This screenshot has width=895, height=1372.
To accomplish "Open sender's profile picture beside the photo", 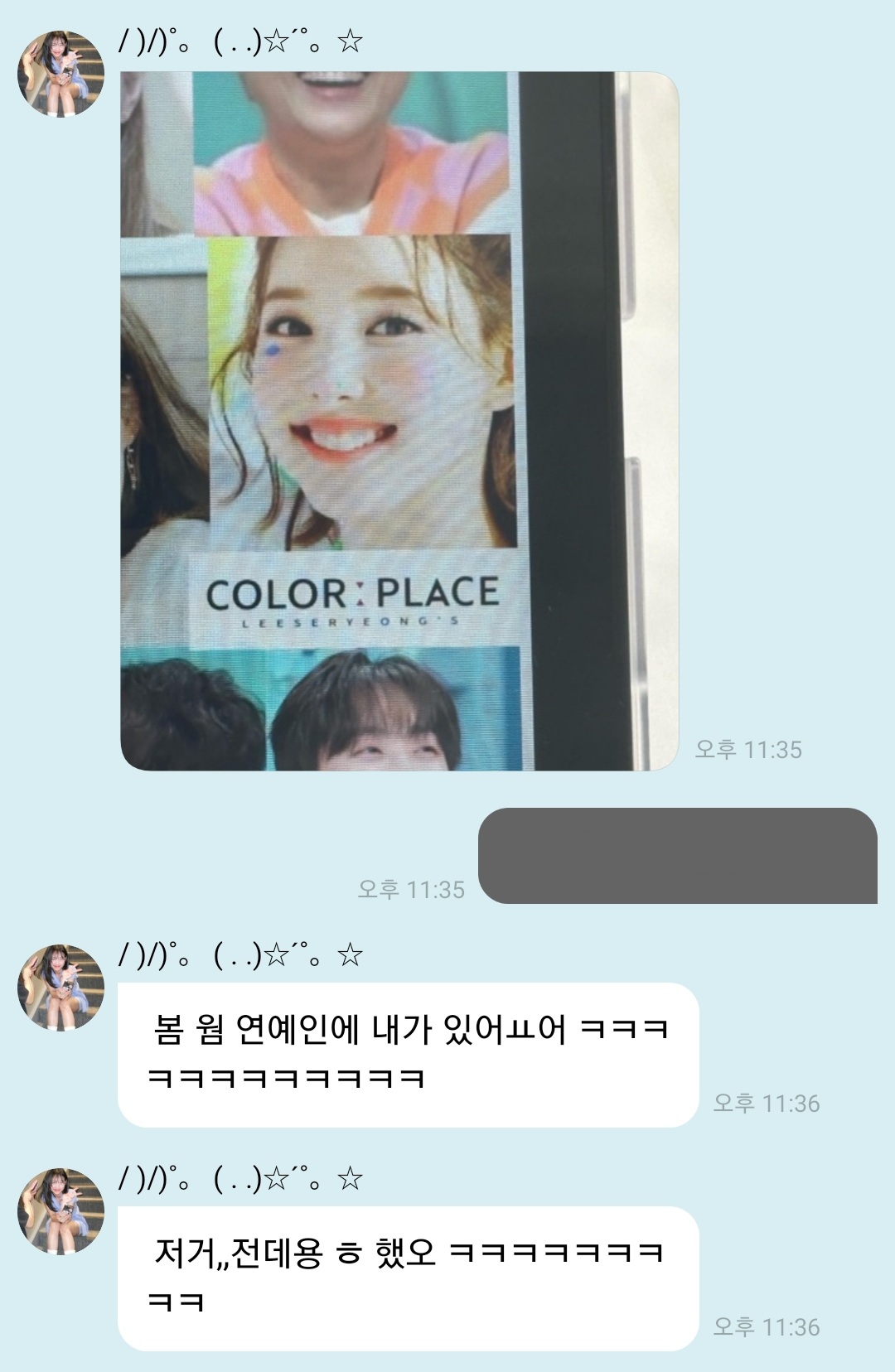I will click(x=60, y=74).
